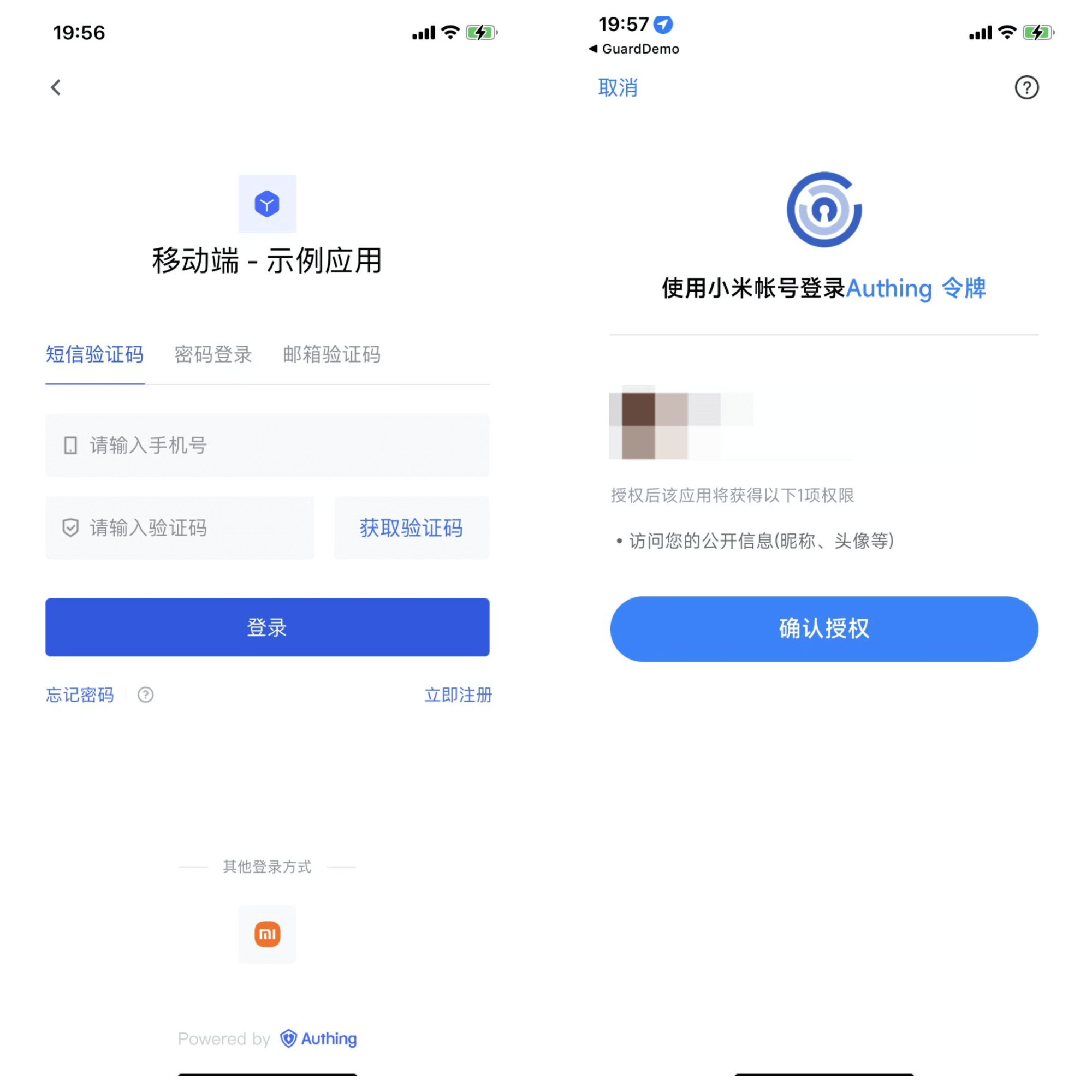This screenshot has width=1092, height=1092.
Task: Tap the blue 登录 button
Action: 268,627
